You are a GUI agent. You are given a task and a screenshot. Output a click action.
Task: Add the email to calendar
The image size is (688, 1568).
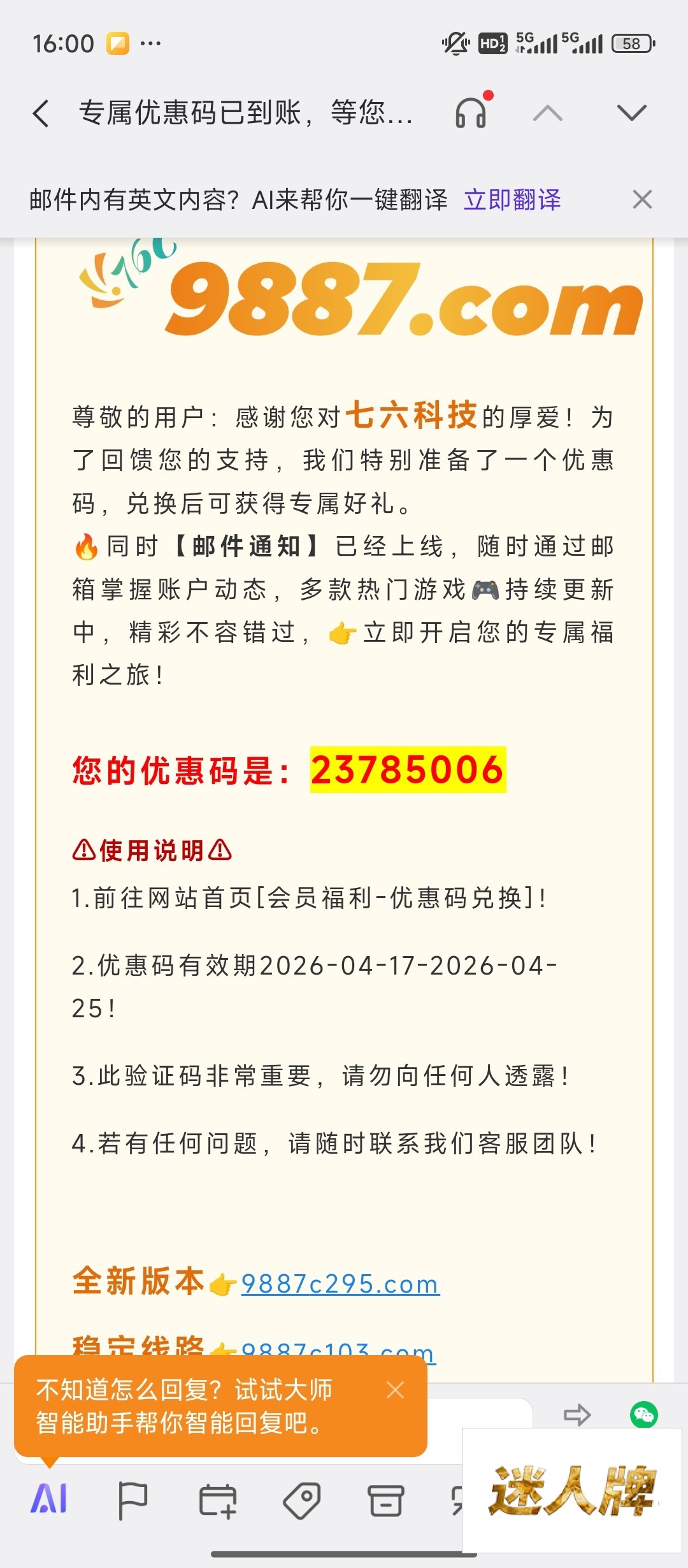(x=217, y=1500)
